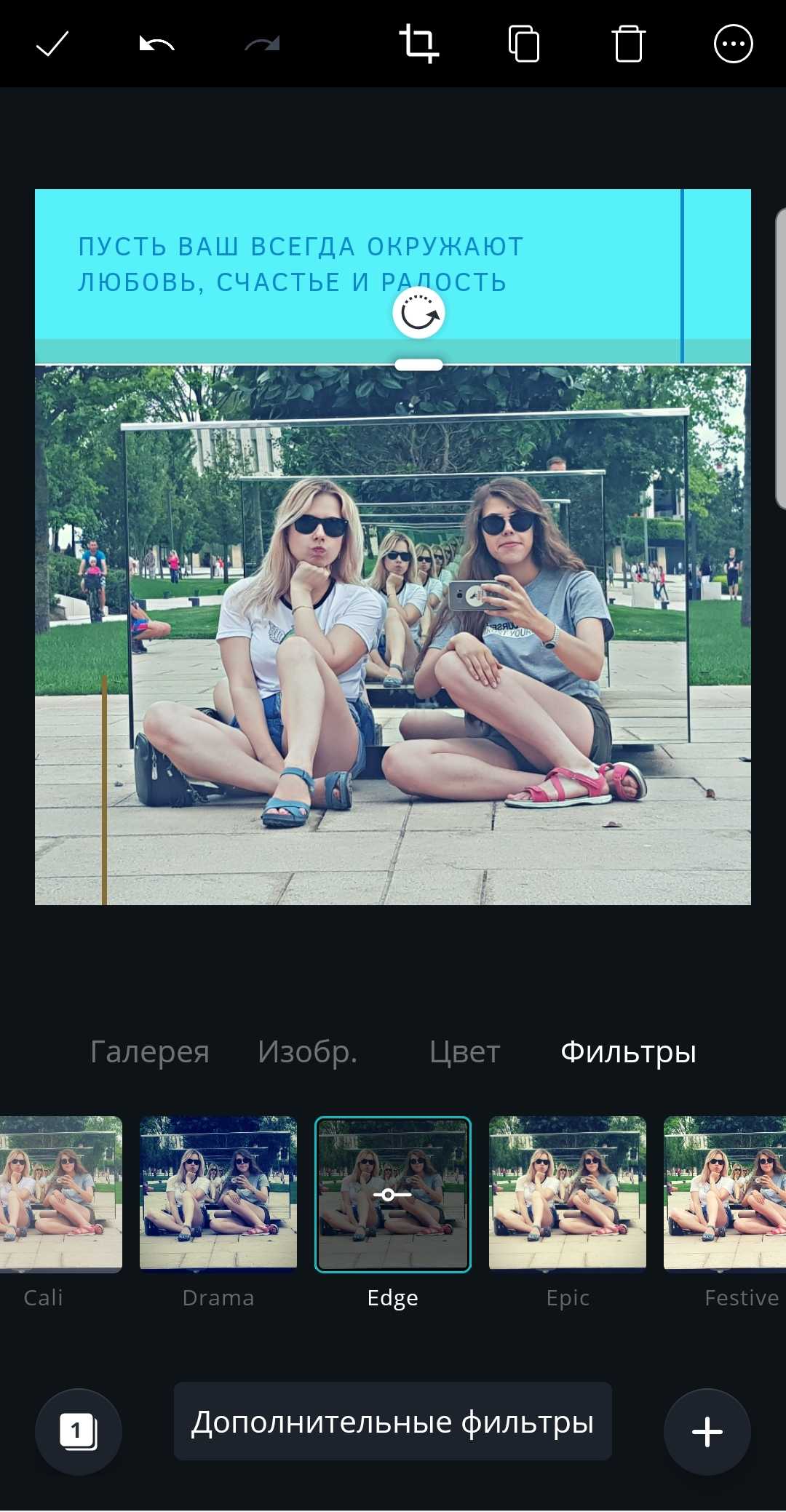
Task: Apply the Festive filter
Action: click(x=725, y=1194)
